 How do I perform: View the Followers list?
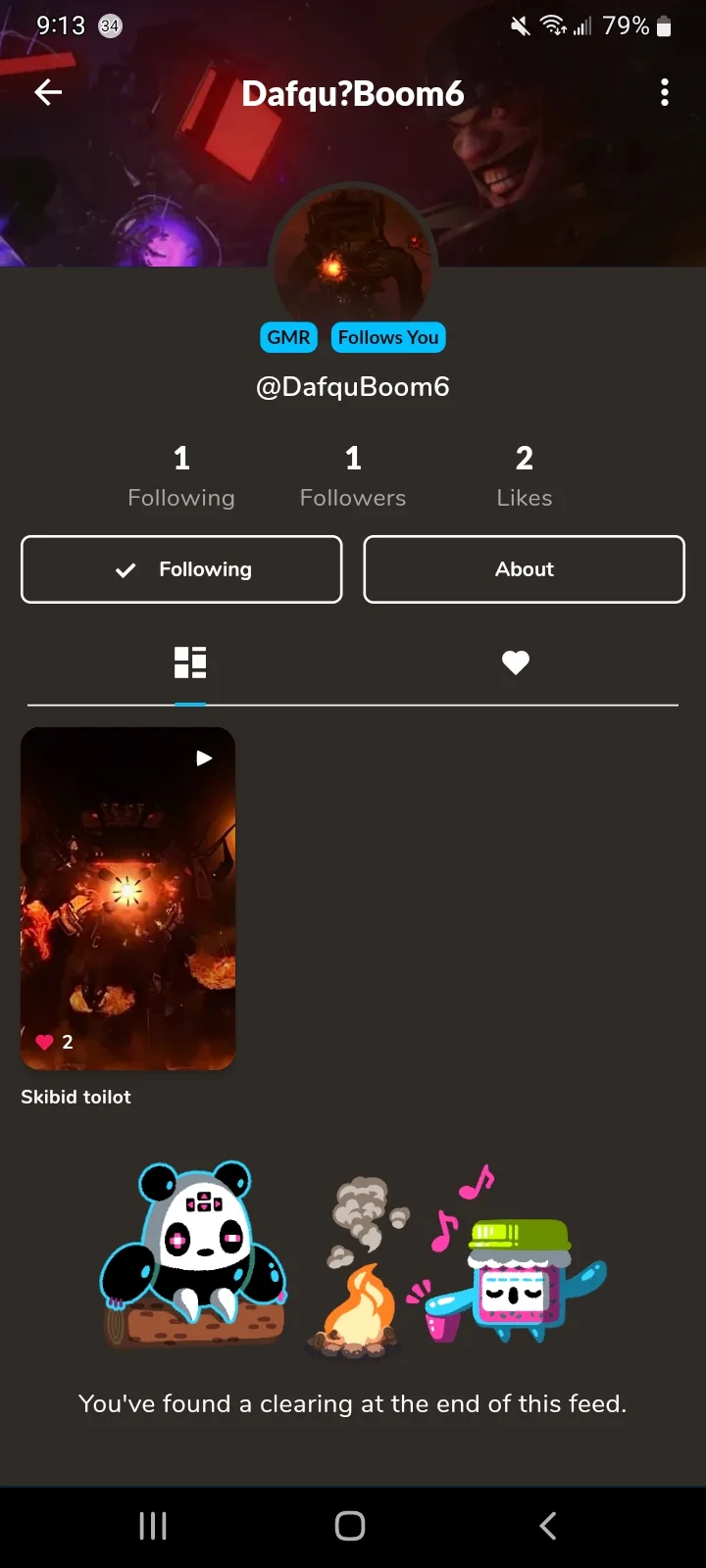tap(353, 476)
